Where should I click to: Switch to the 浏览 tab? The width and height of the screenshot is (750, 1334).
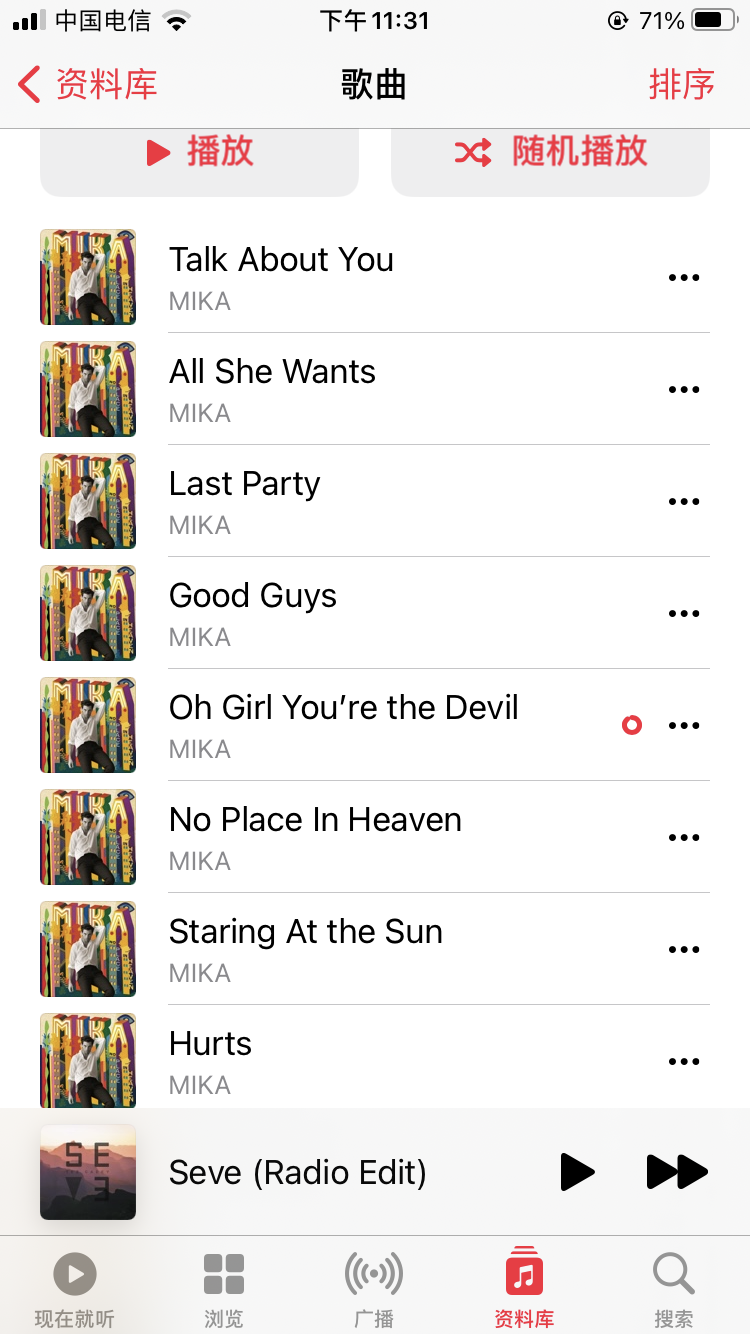click(224, 1290)
